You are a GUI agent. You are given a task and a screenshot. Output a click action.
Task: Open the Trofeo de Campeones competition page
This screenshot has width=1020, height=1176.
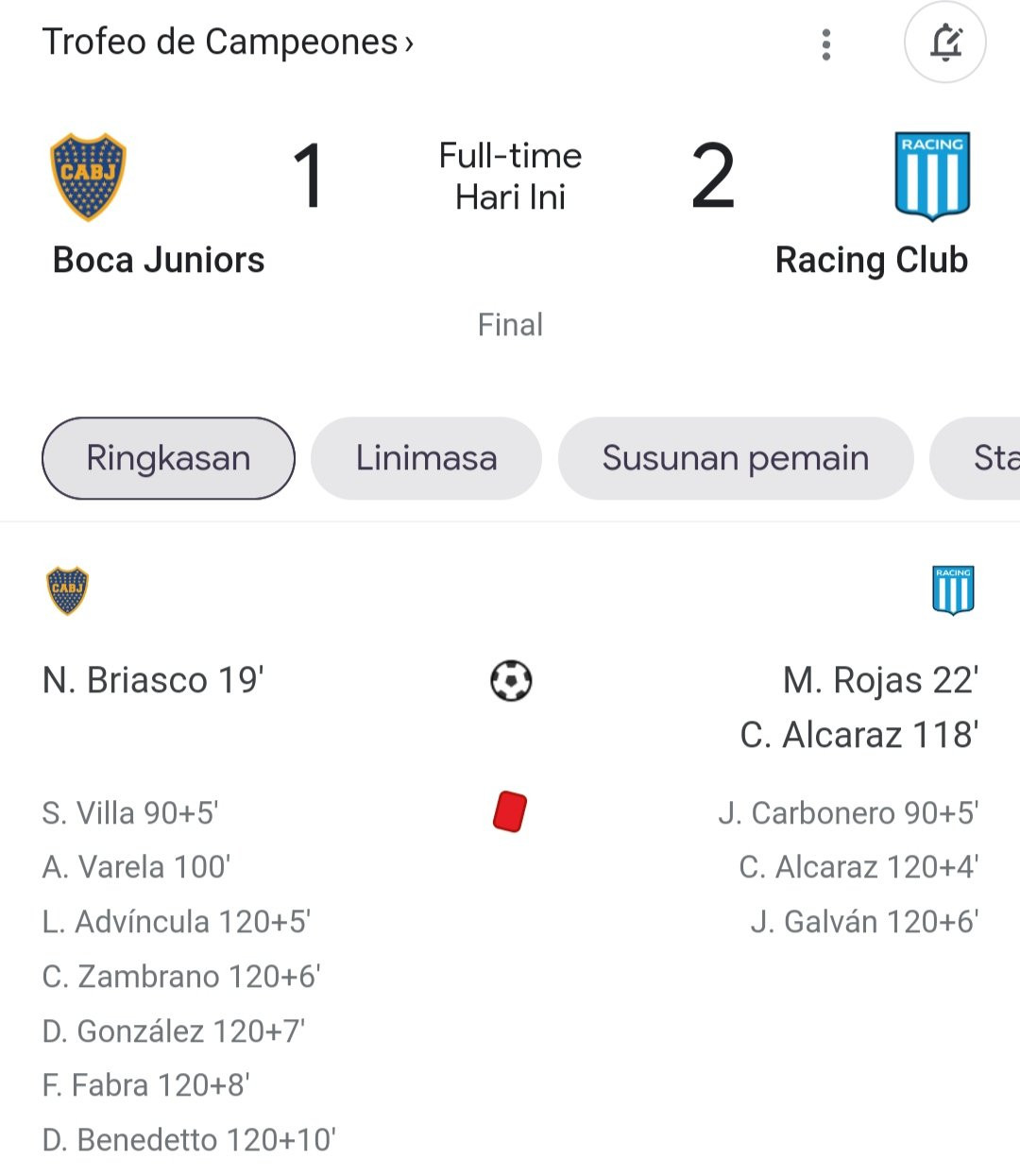point(227,42)
